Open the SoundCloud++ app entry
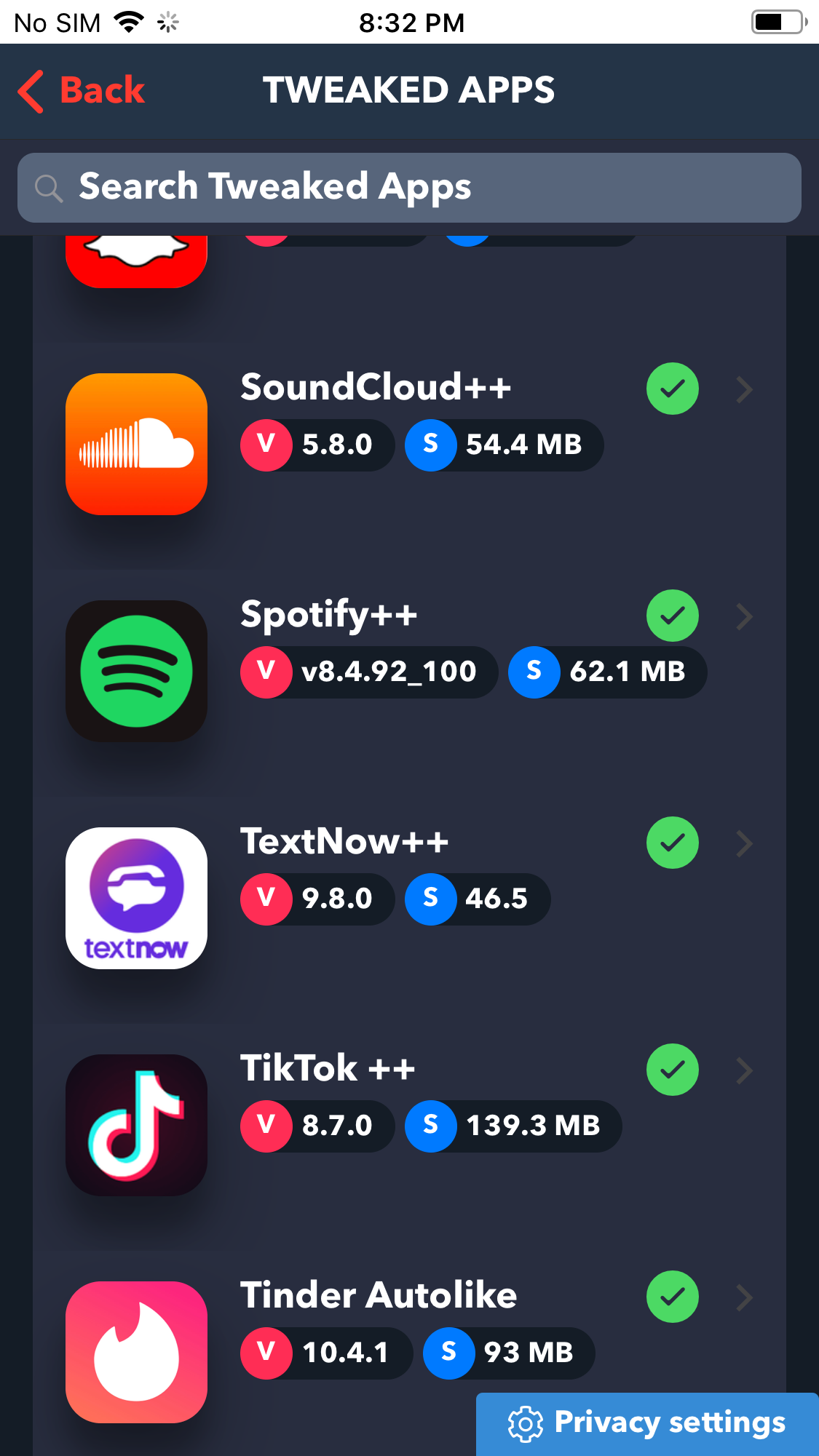 point(376,388)
